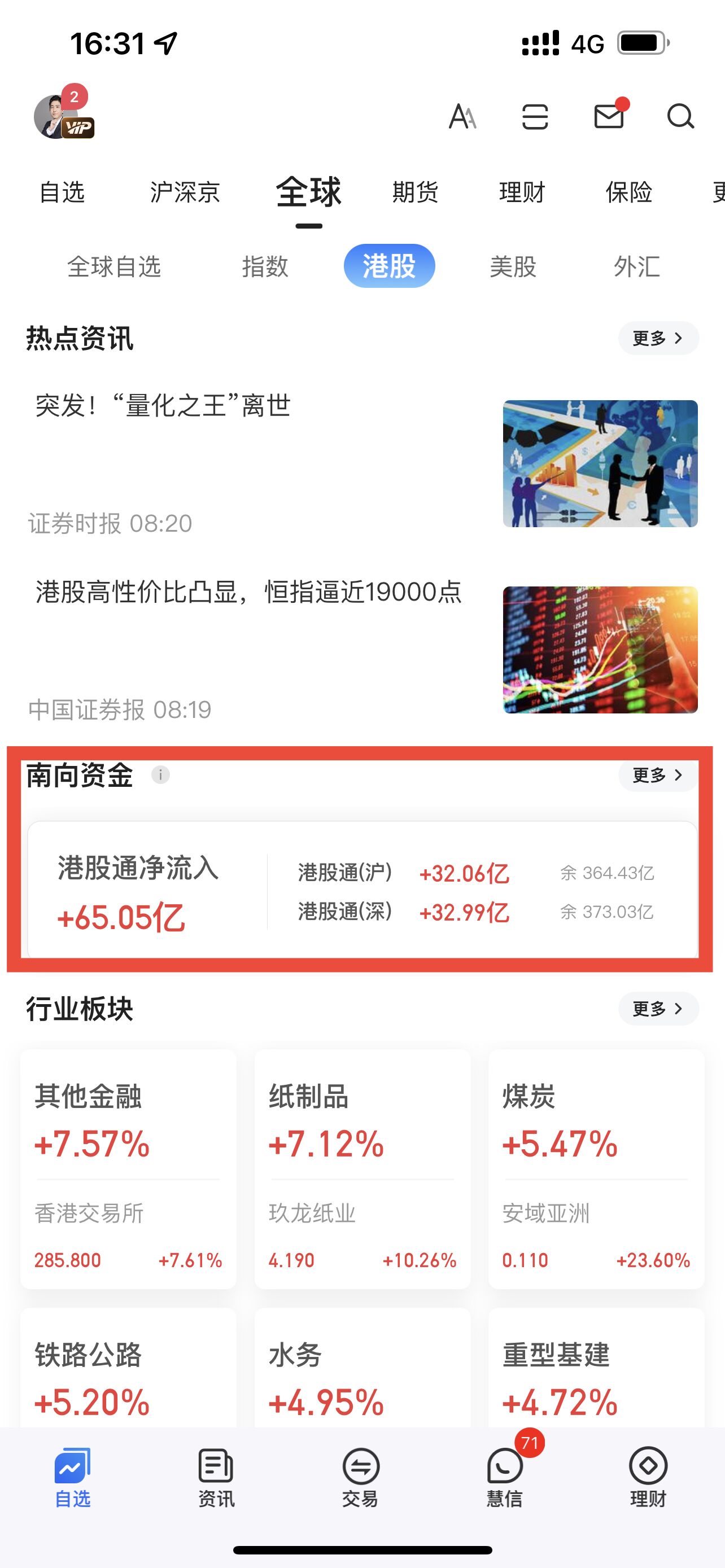Switch to the 外汇 sub-tab
This screenshot has height=1568, width=725.
(637, 266)
